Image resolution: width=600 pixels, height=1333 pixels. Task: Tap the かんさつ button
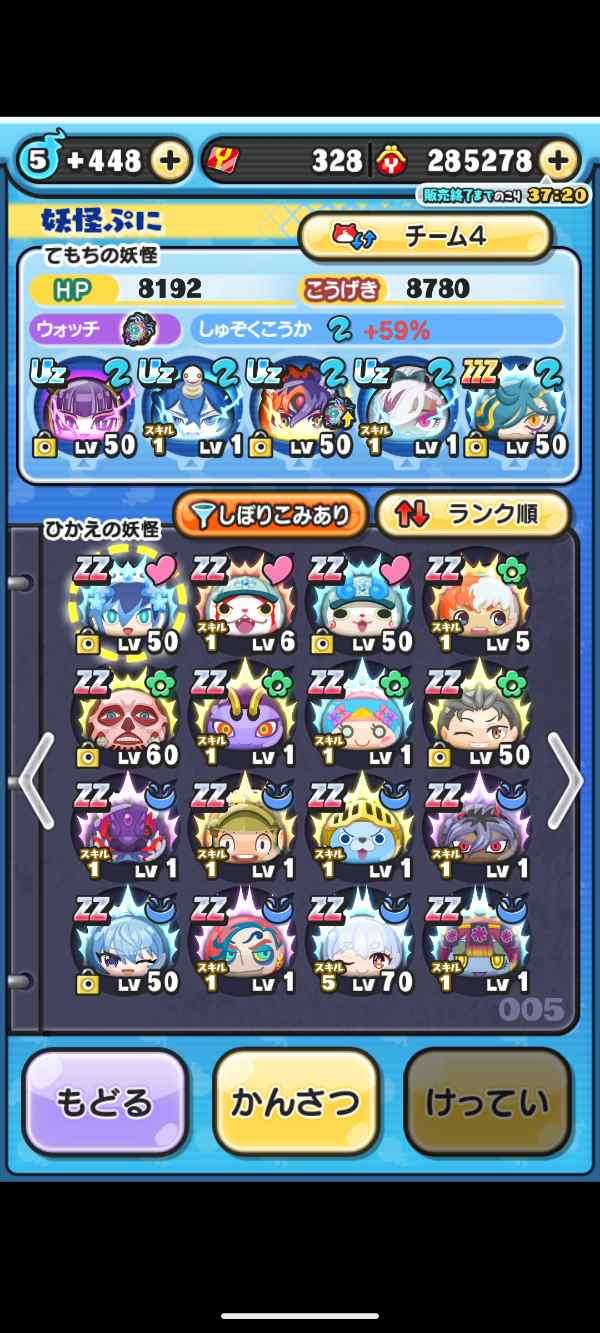pos(296,1103)
